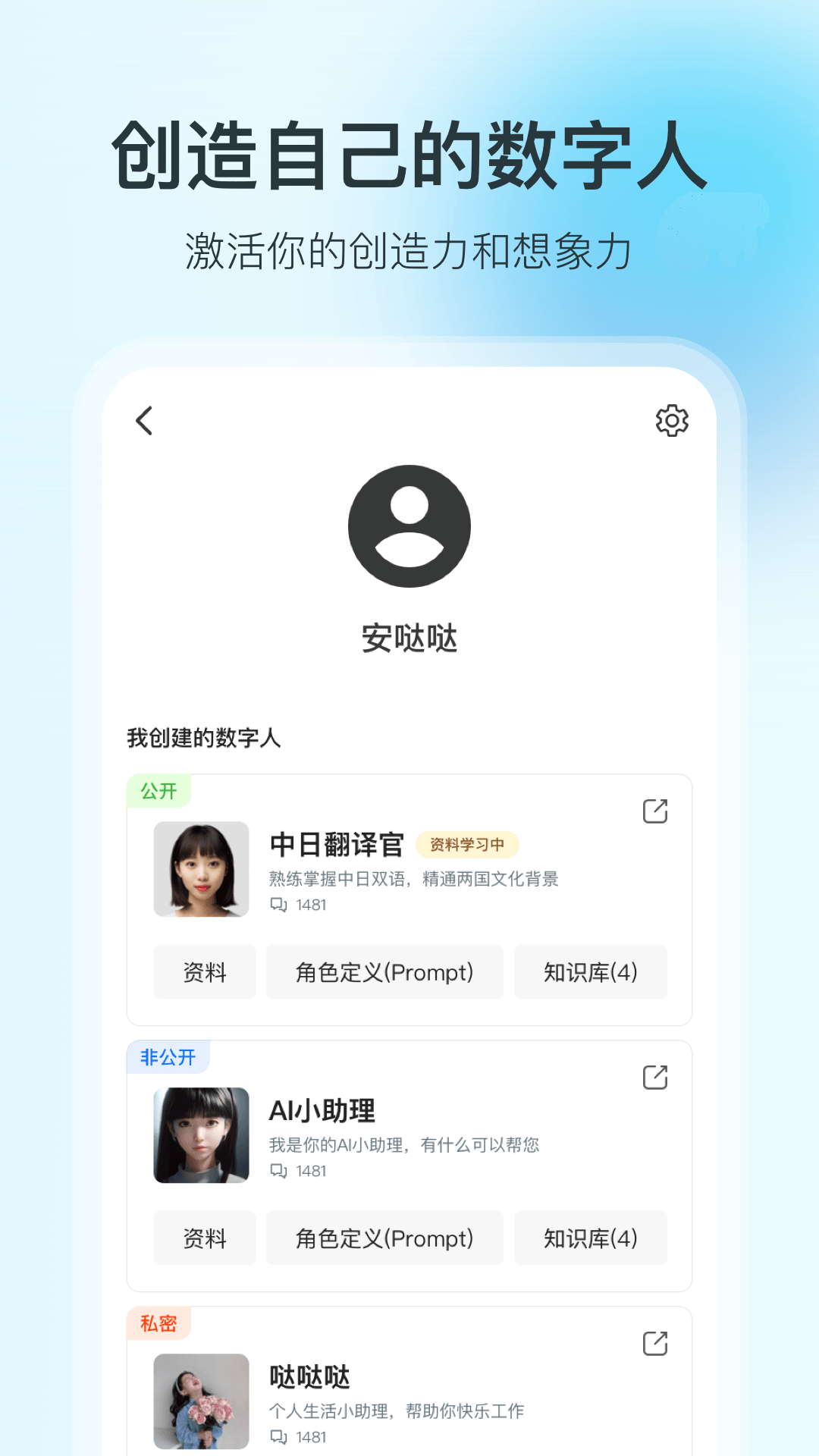
Task: Click the back arrow at top left
Action: tap(144, 420)
